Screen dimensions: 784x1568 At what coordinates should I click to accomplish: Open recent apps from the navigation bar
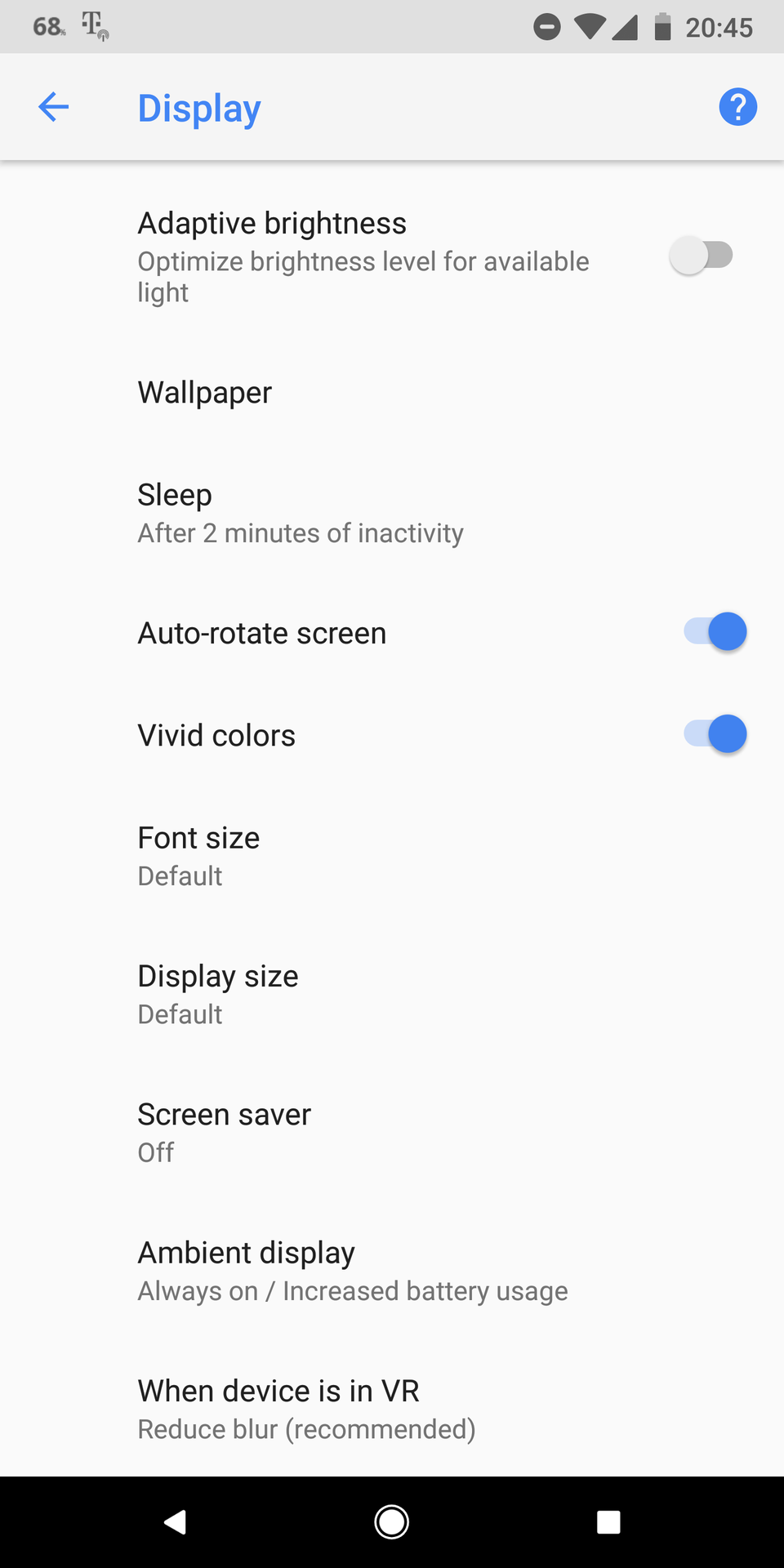pos(608,1522)
